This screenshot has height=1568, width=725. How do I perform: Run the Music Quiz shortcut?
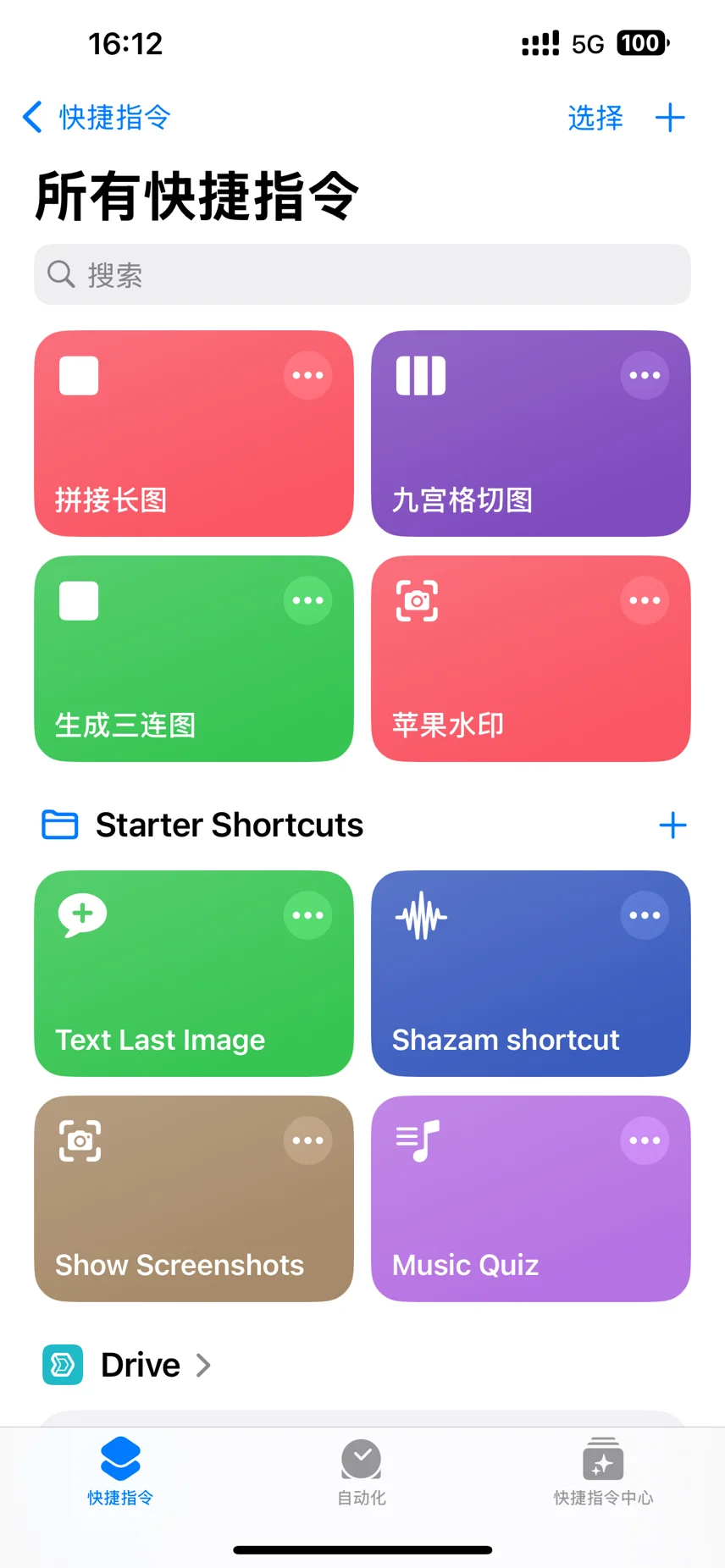pos(508,1215)
